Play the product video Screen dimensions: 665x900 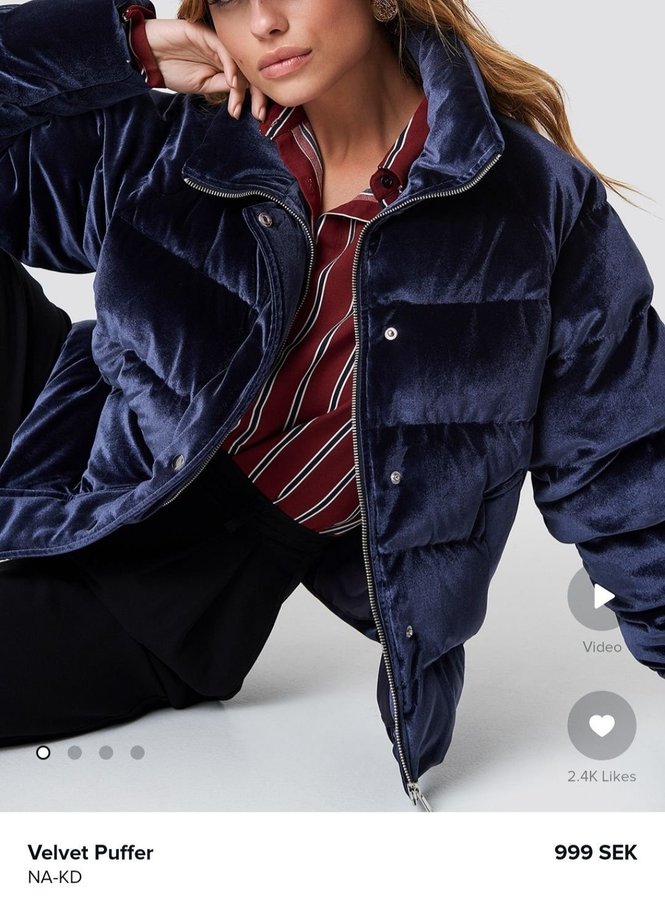pos(601,598)
